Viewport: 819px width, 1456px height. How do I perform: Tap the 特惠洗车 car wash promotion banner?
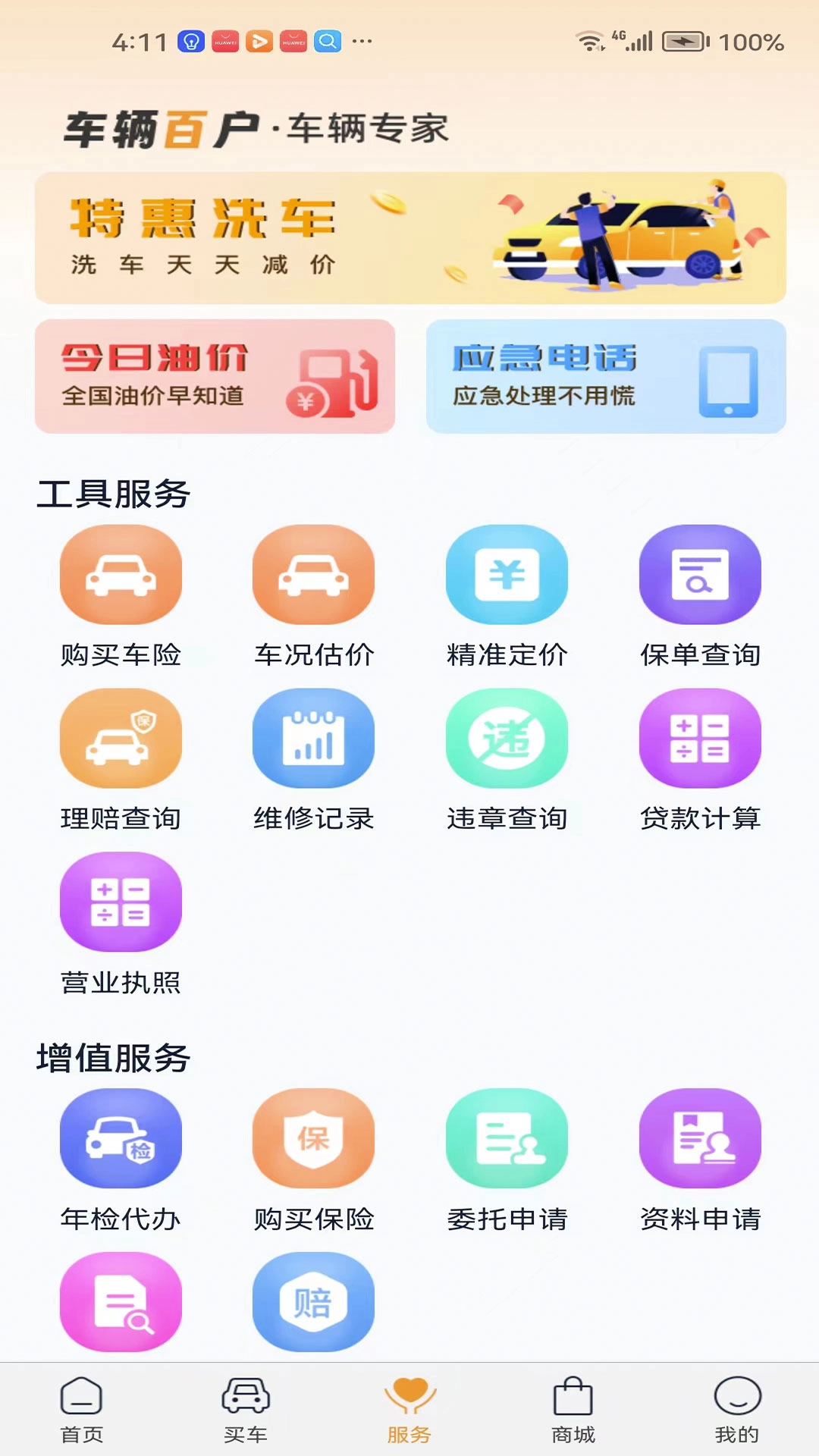pyautogui.click(x=409, y=237)
